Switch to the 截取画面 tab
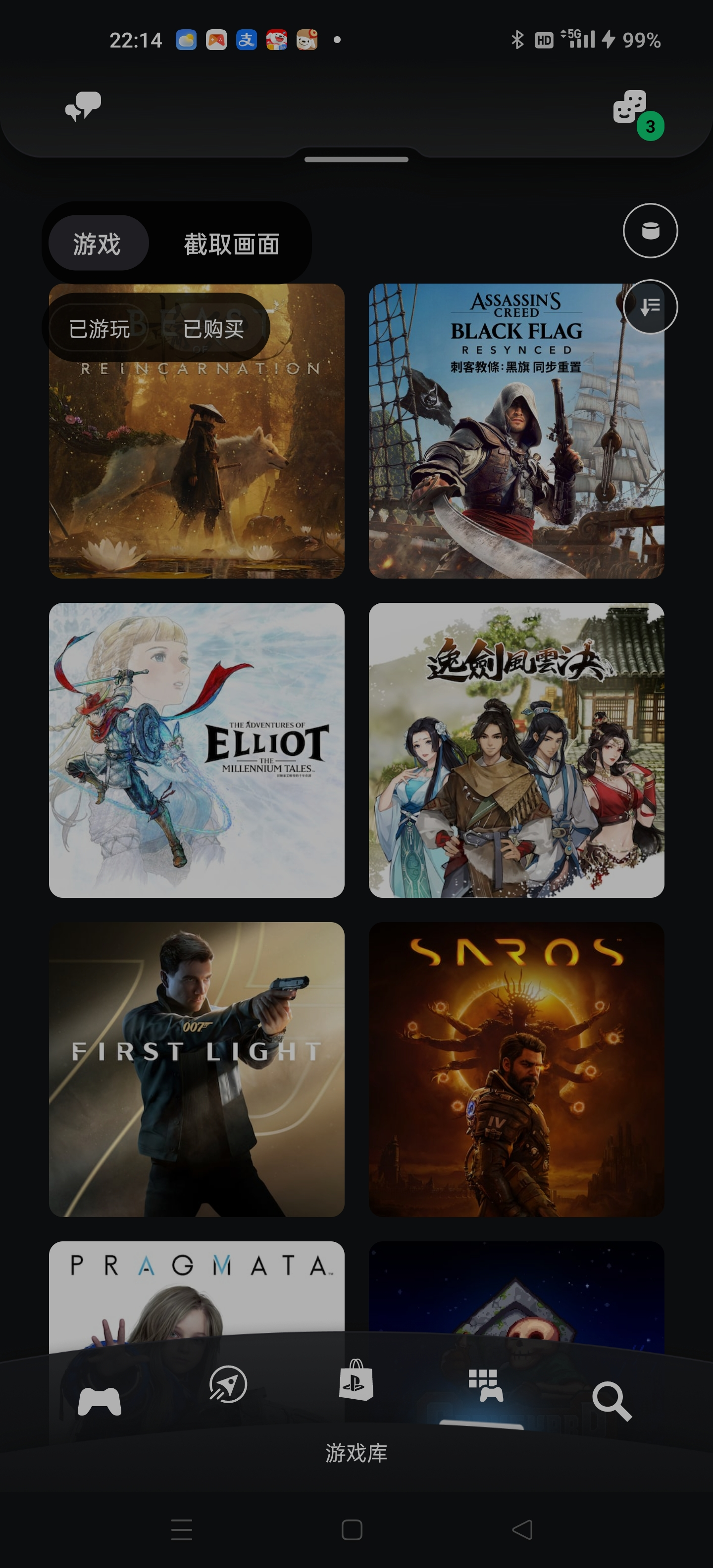Viewport: 713px width, 1568px height. click(x=231, y=244)
